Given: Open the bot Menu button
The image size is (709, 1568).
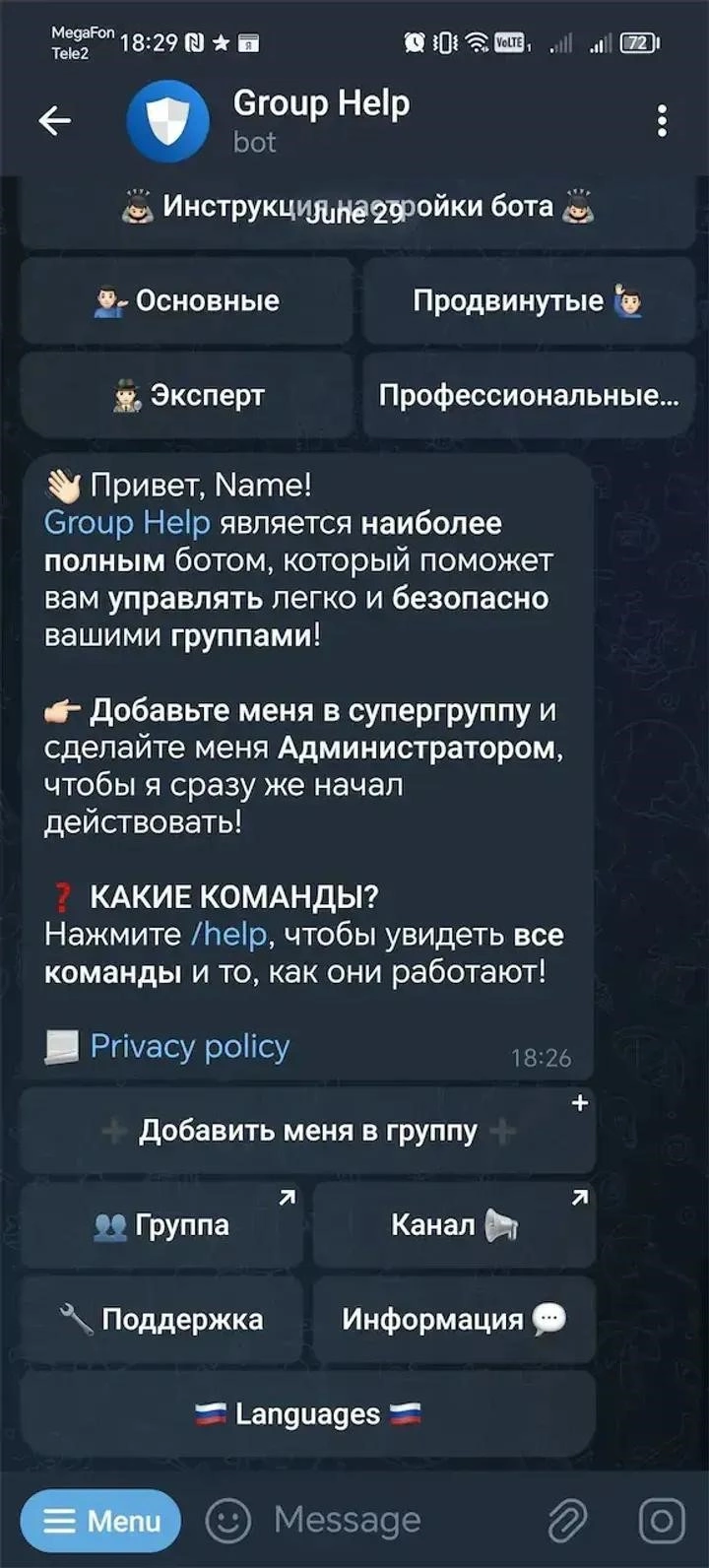Looking at the screenshot, I should (x=101, y=1522).
